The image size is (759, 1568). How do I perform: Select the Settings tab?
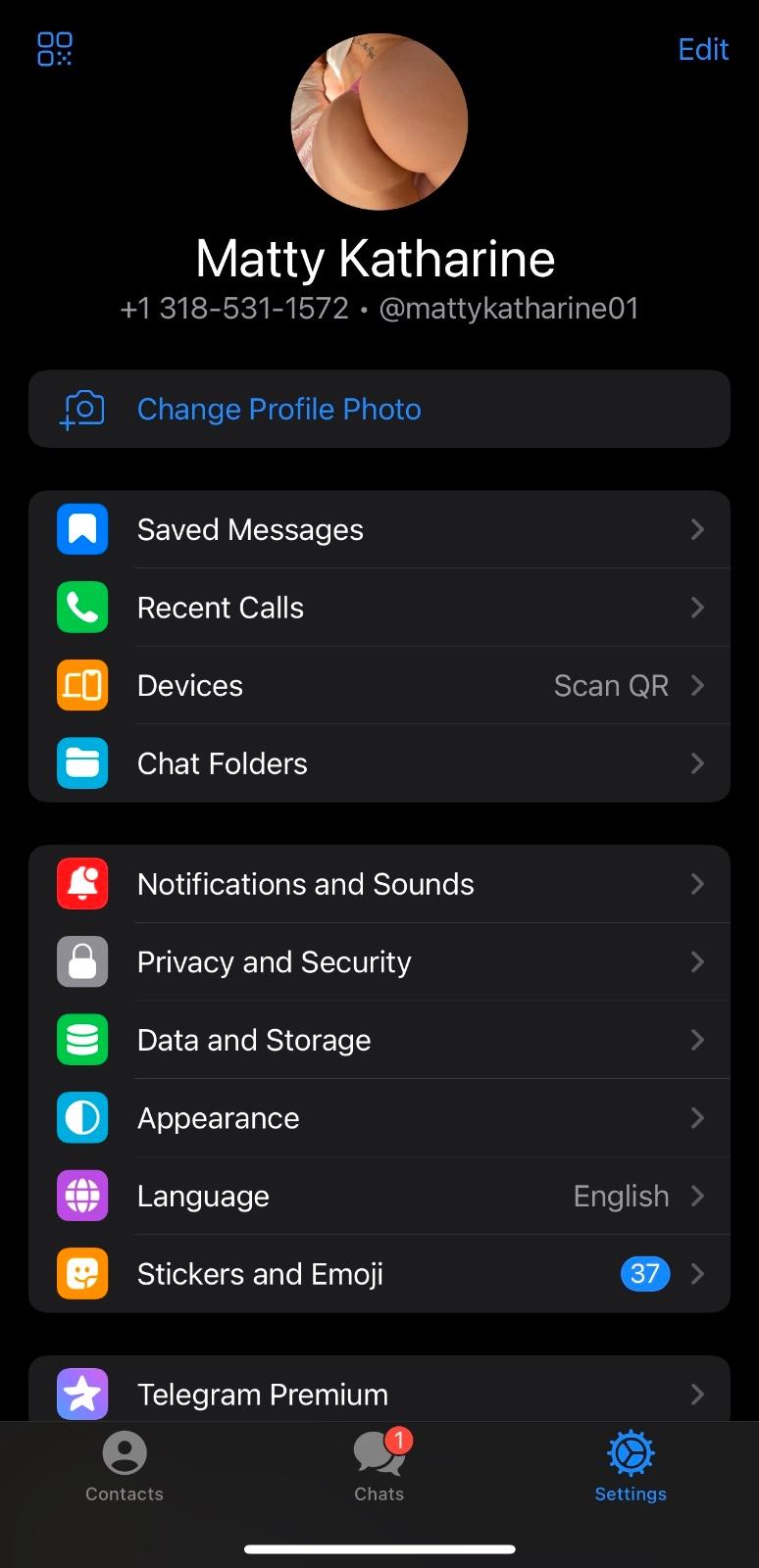631,1467
